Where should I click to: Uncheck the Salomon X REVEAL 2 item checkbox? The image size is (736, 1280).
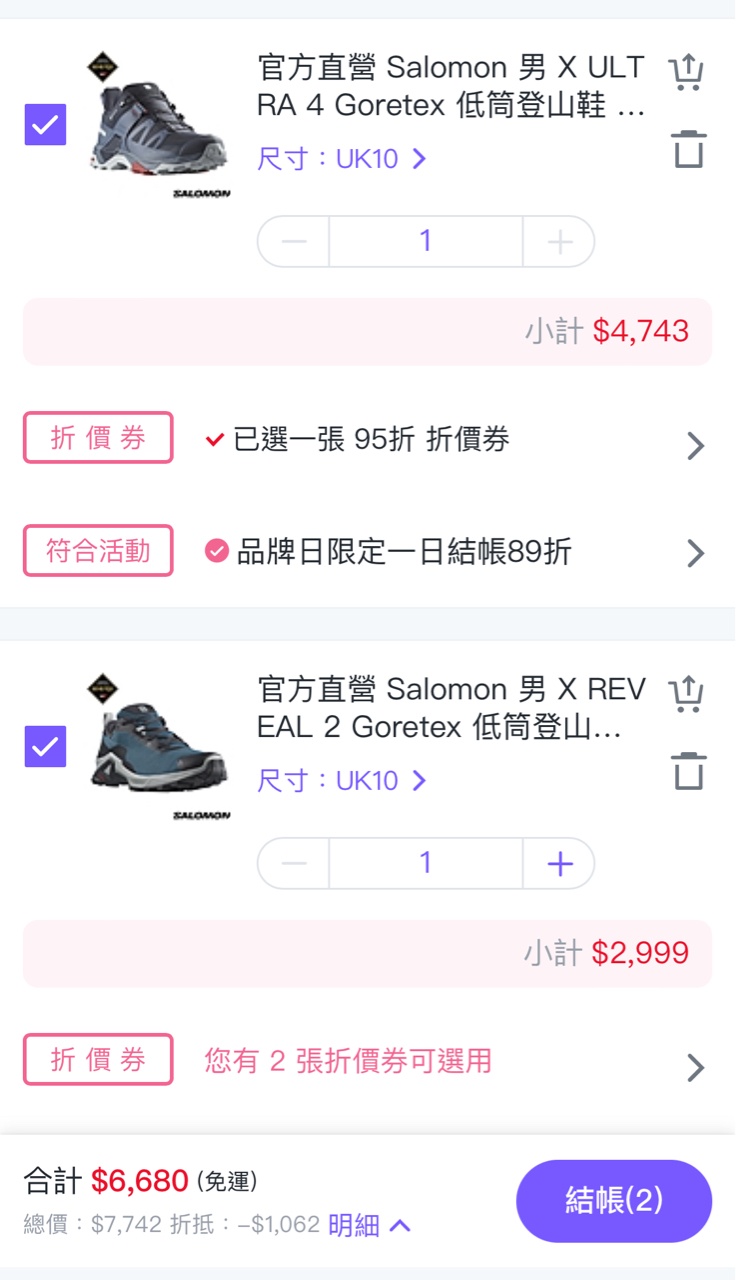pyautogui.click(x=45, y=747)
